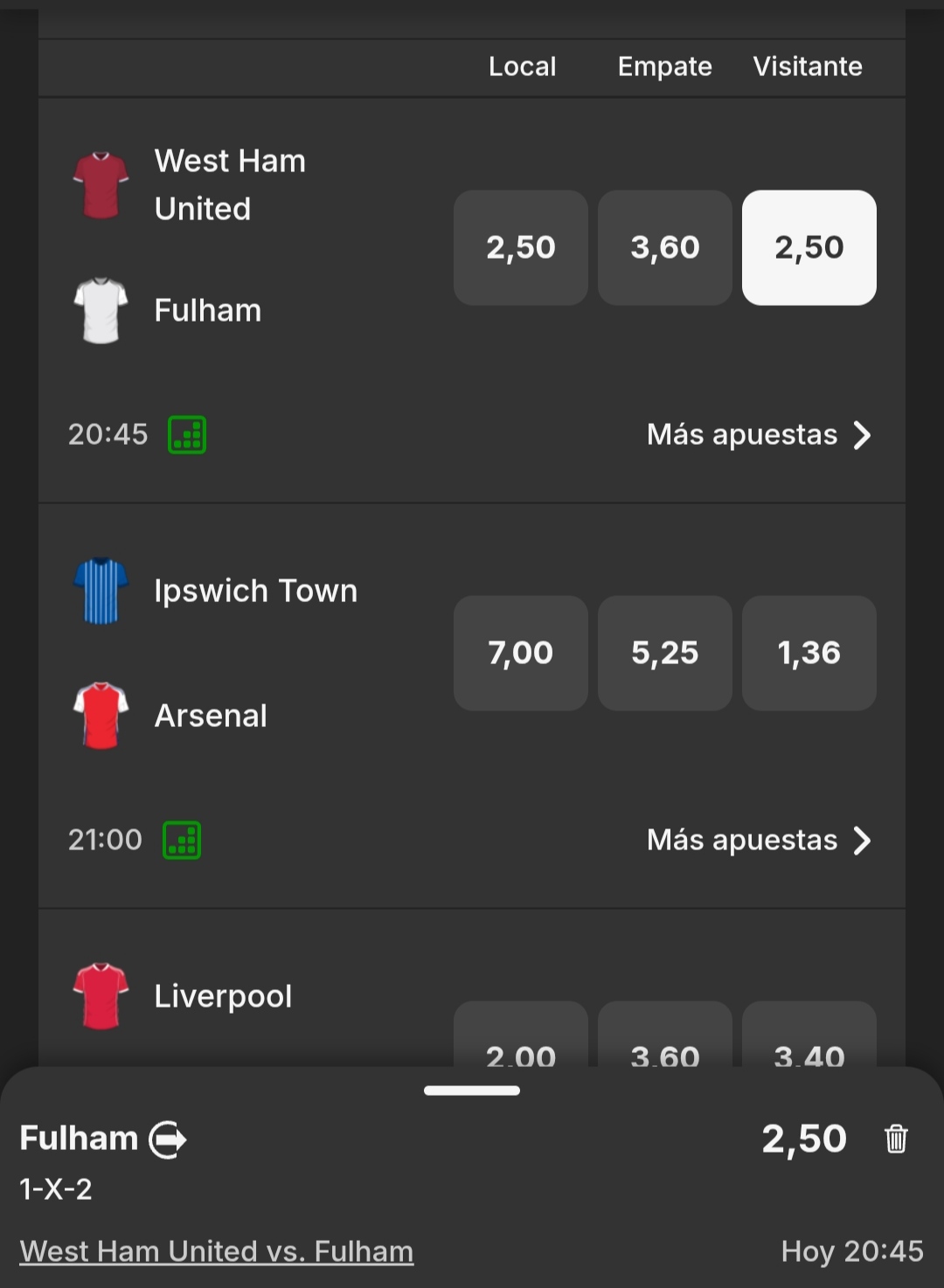
Task: Open statistics icon for the 21:00 match
Action: [x=182, y=840]
